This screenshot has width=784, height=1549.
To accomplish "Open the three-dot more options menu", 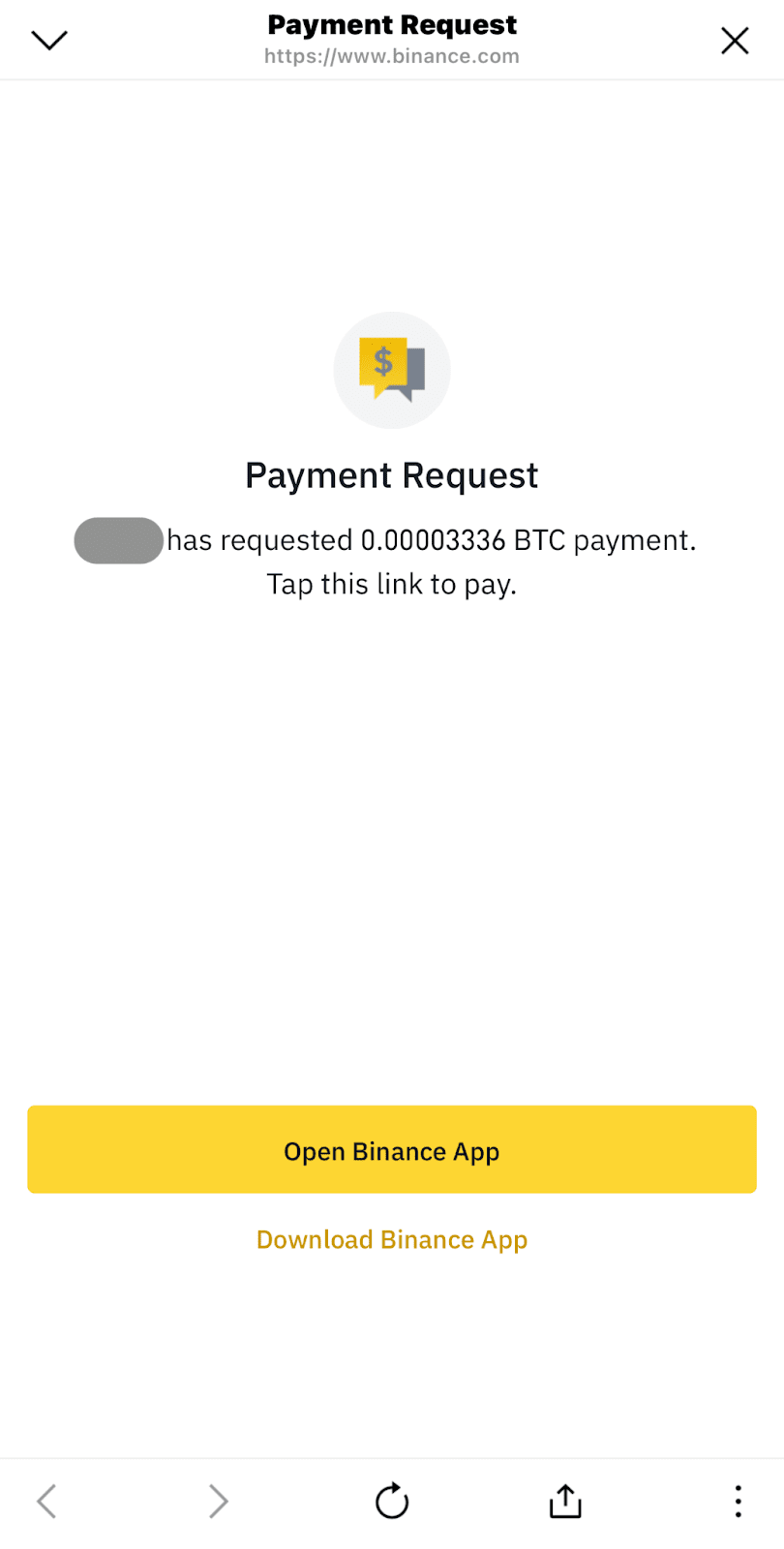I will pos(738,1502).
